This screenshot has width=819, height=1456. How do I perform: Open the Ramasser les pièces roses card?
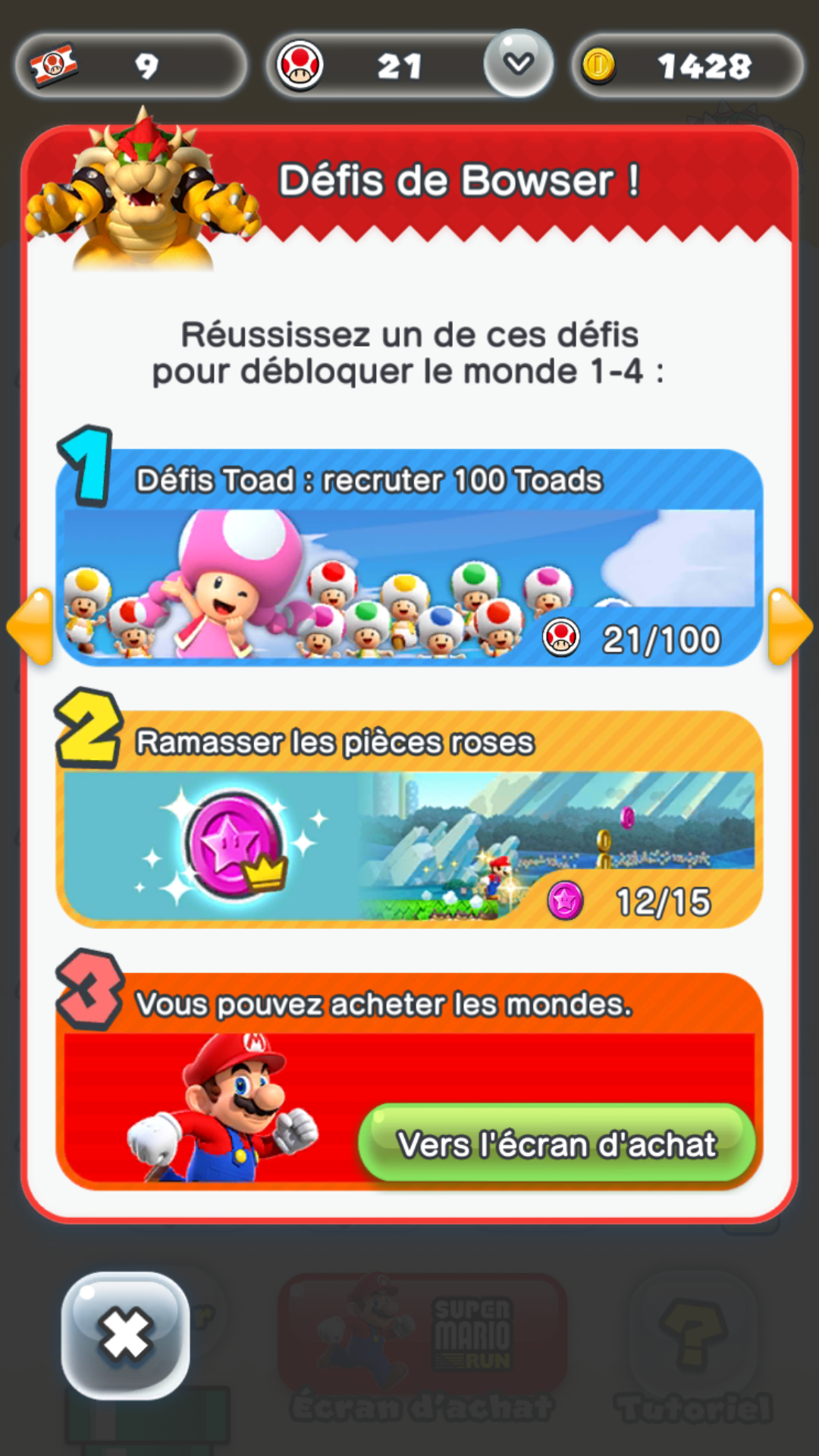(409, 819)
